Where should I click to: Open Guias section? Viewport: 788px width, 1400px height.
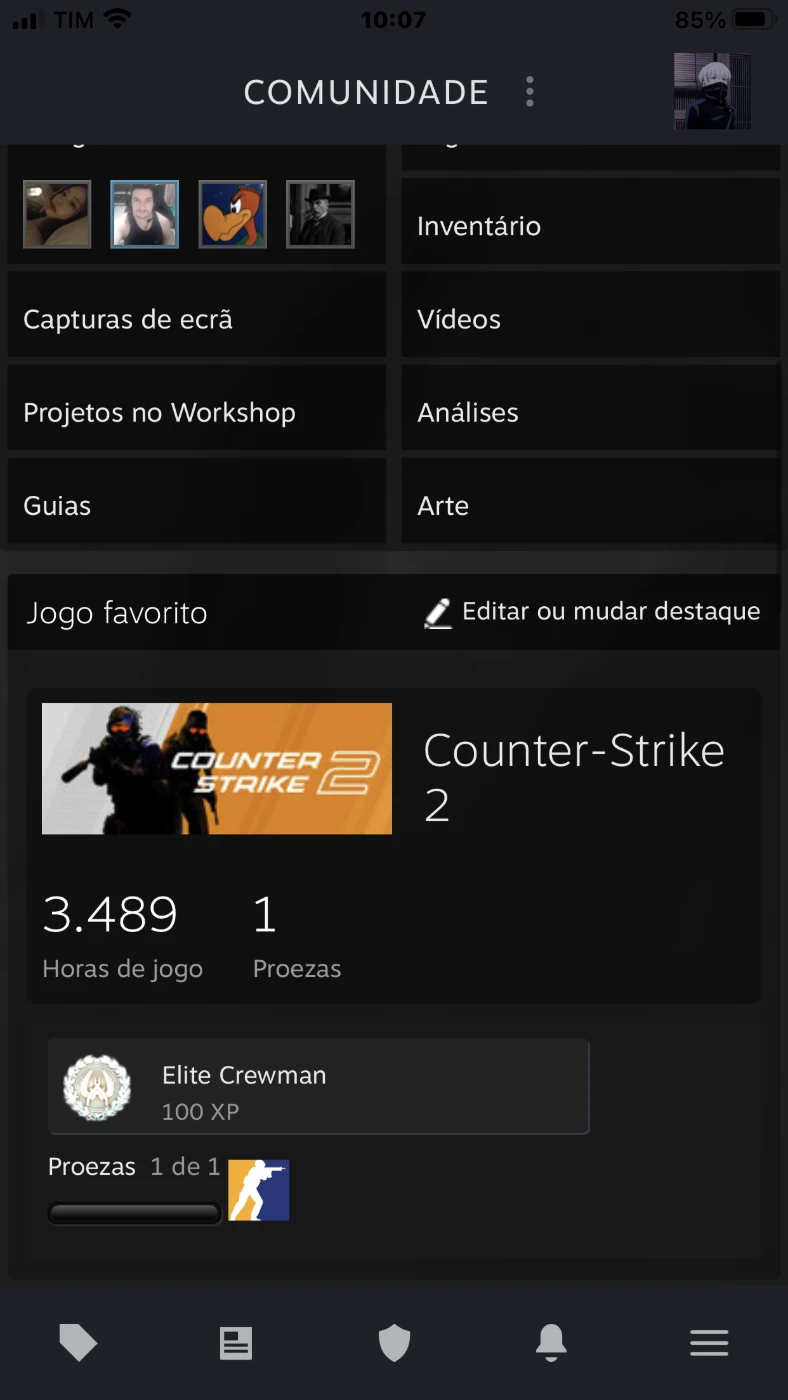pos(196,506)
